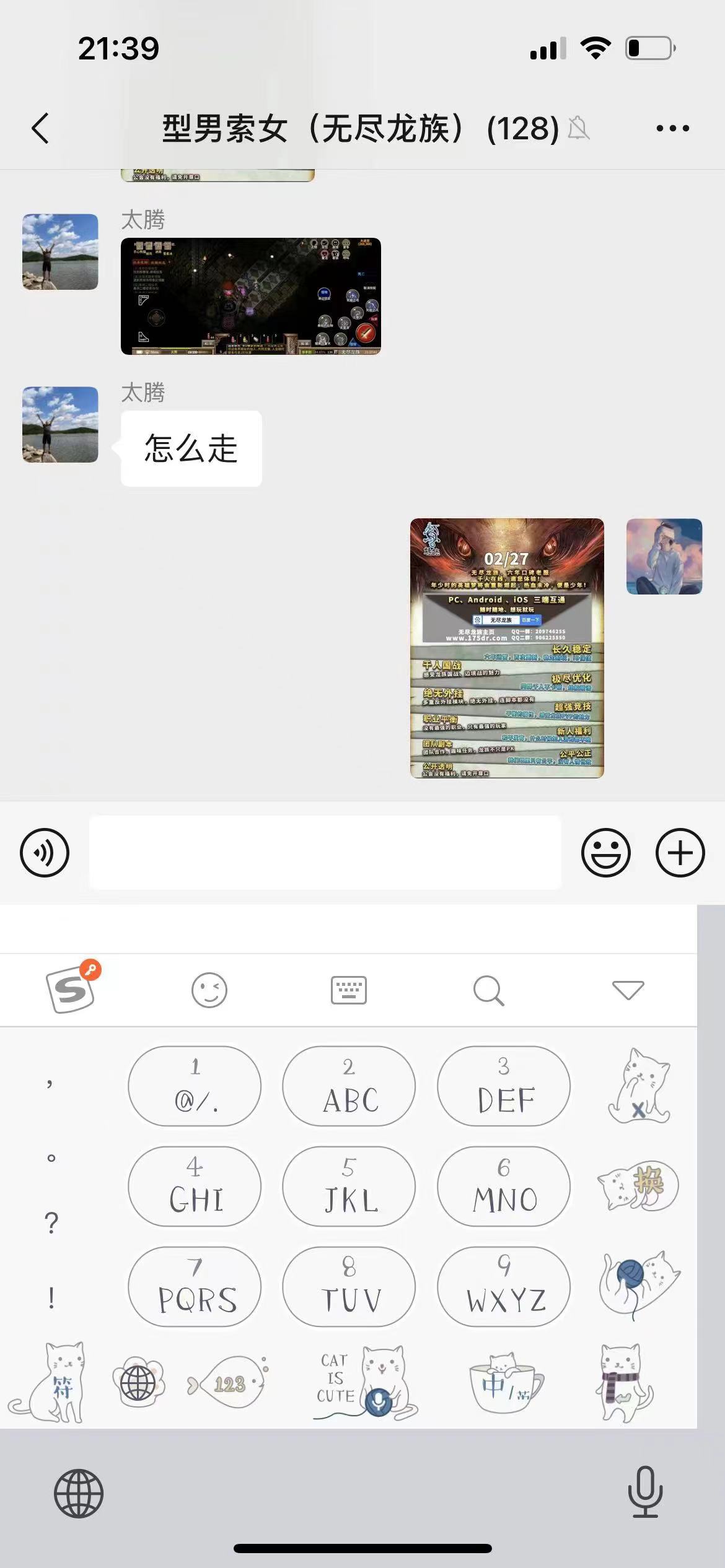This screenshot has width=725, height=1568.
Task: Open the chat's three-dot options menu
Action: (672, 129)
